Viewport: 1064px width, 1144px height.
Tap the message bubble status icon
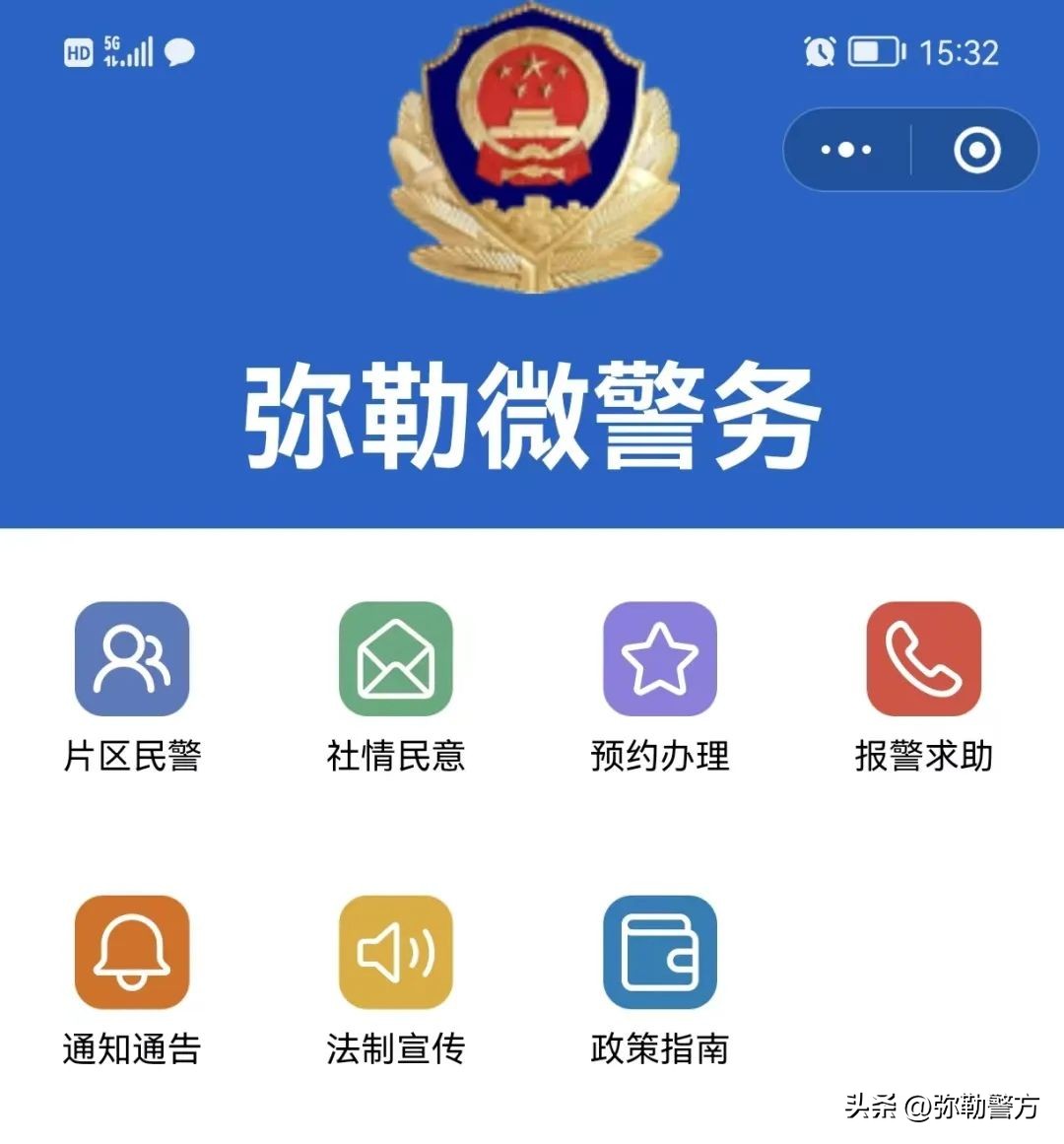click(179, 52)
